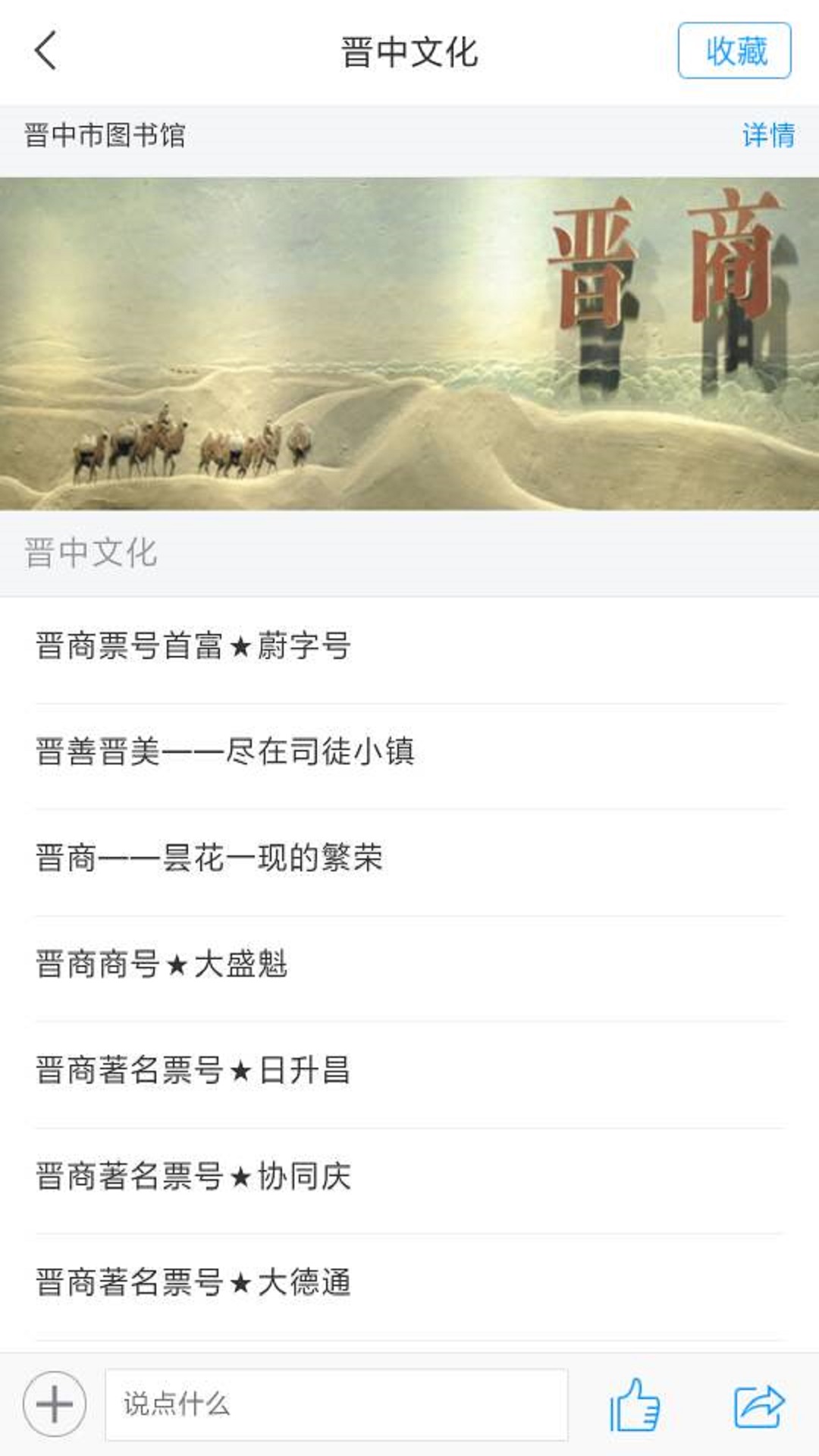Go back using the top-left arrow
The image size is (819, 1456).
click(45, 52)
